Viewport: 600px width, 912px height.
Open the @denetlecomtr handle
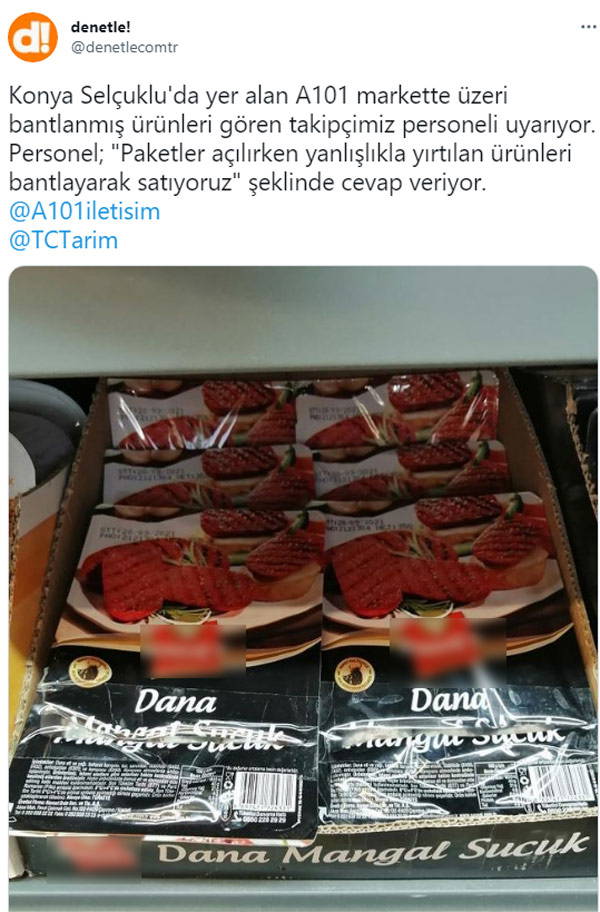(x=124, y=48)
